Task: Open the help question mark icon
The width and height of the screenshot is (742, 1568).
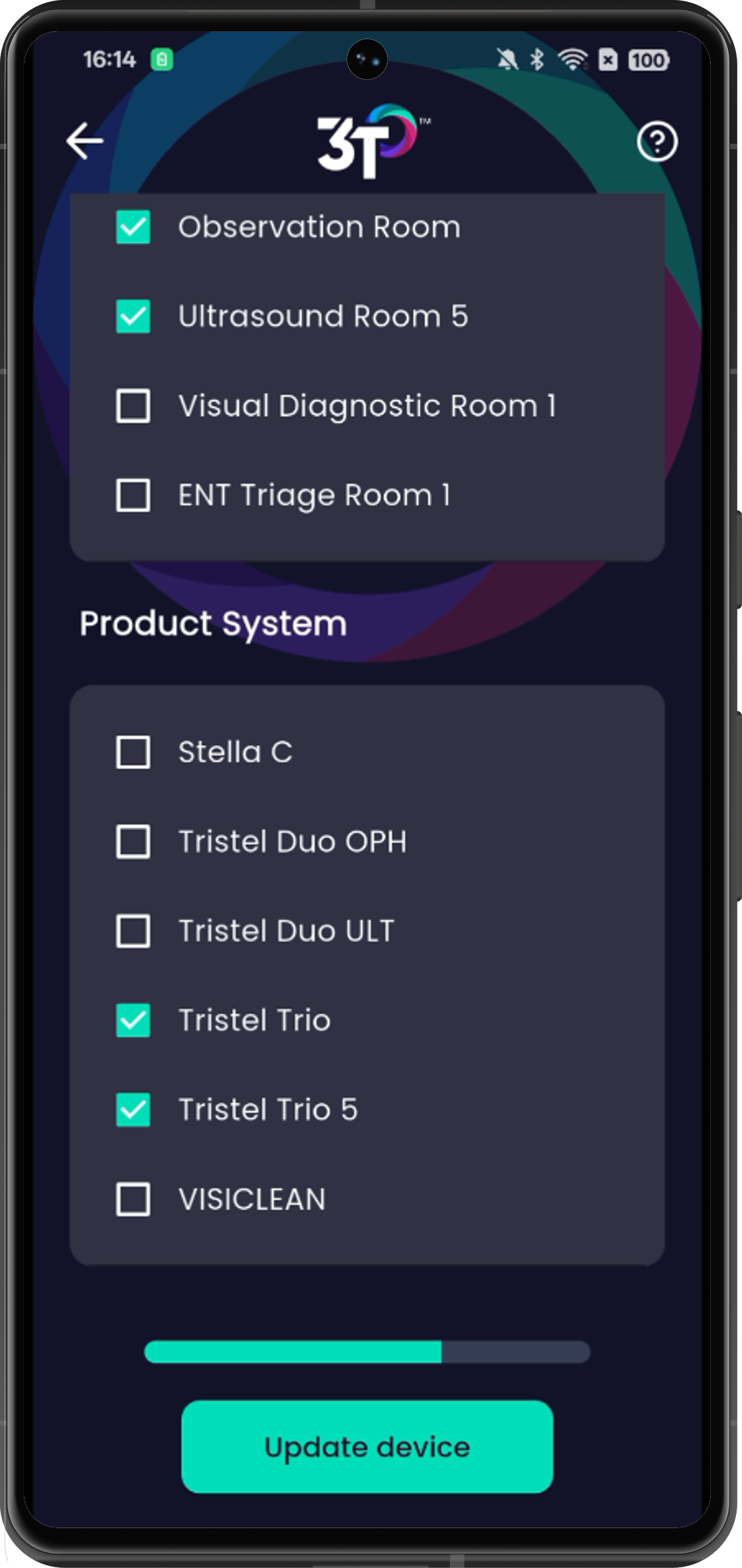Action: point(657,141)
